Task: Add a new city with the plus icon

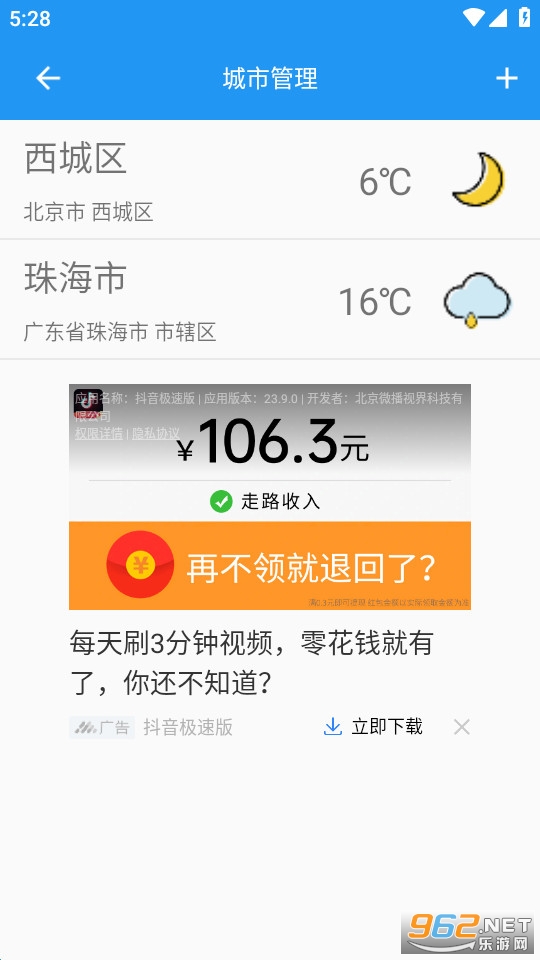Action: click(x=506, y=78)
